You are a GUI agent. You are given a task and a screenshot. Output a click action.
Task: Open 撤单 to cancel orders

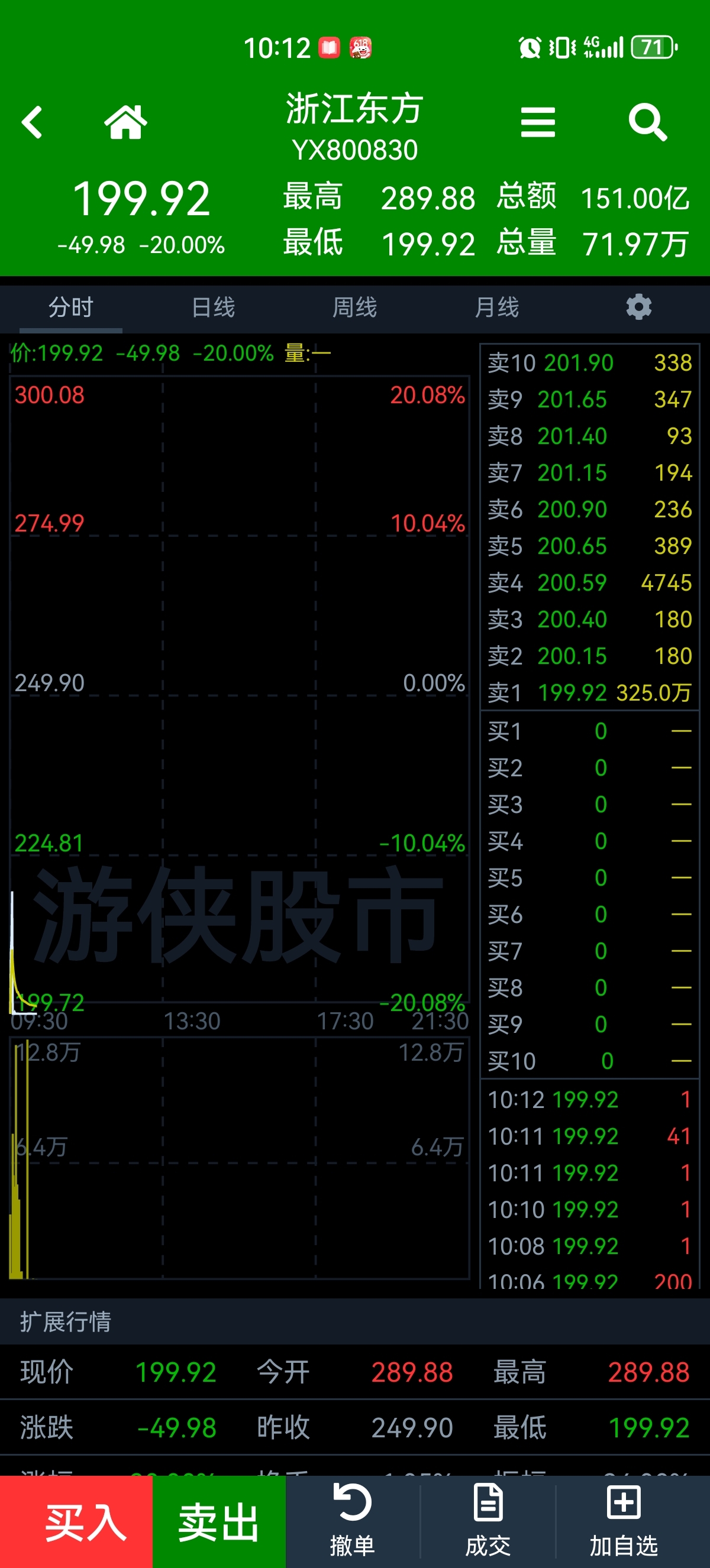coord(353,1520)
